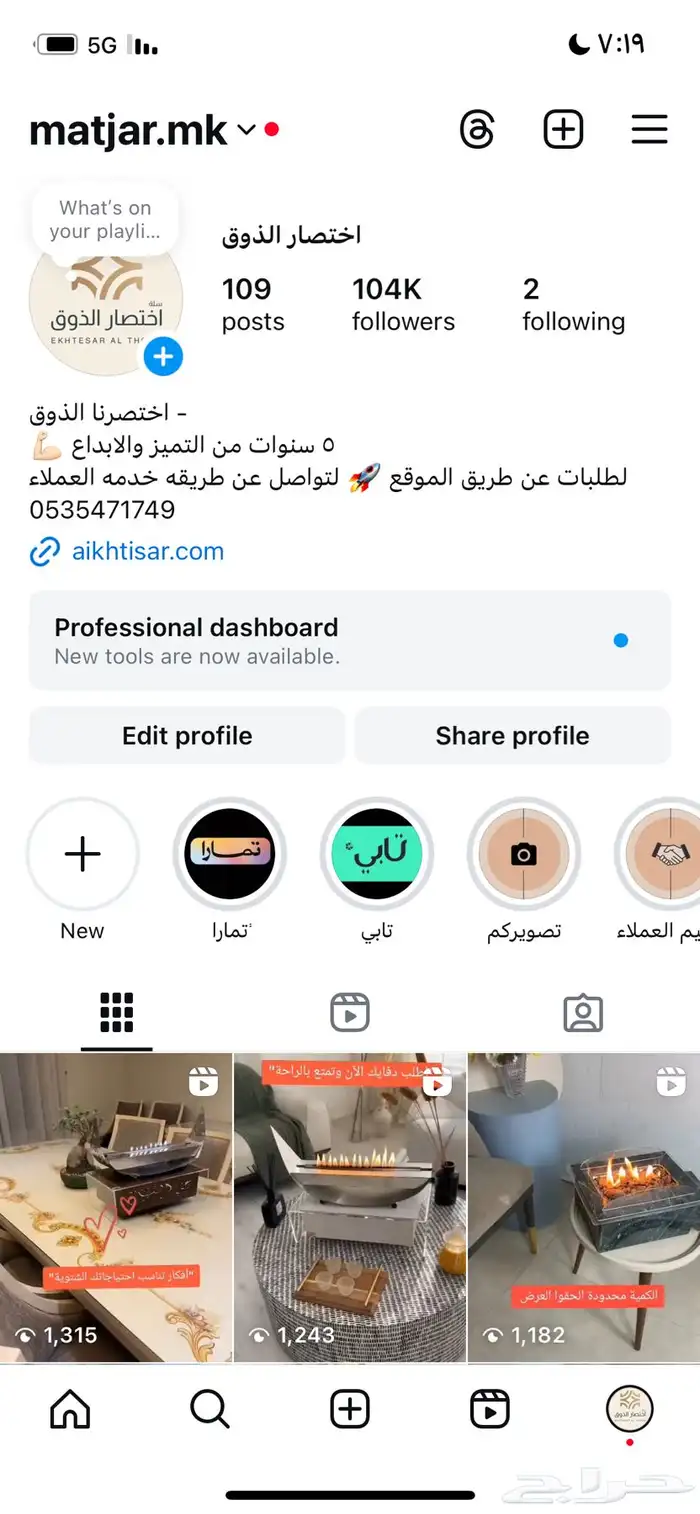Open the reel with 1,182 views
Screen dimensions: 700x1514
pyautogui.click(x=584, y=1207)
